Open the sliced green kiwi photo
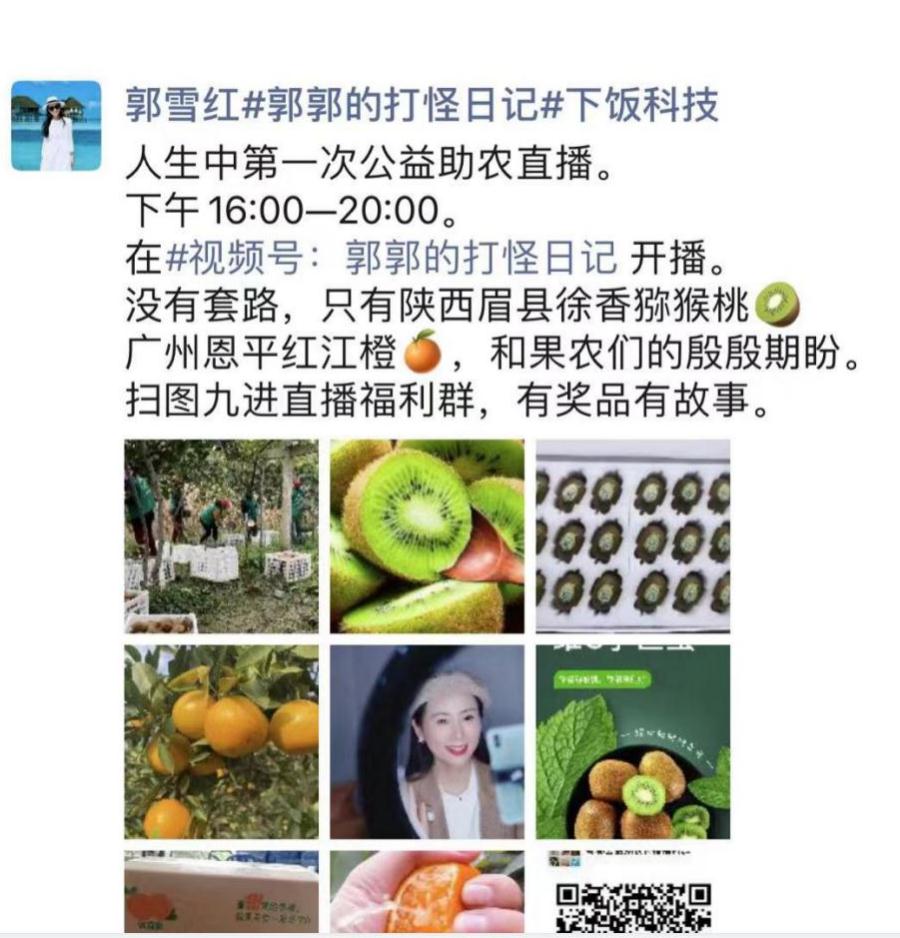 tap(427, 535)
